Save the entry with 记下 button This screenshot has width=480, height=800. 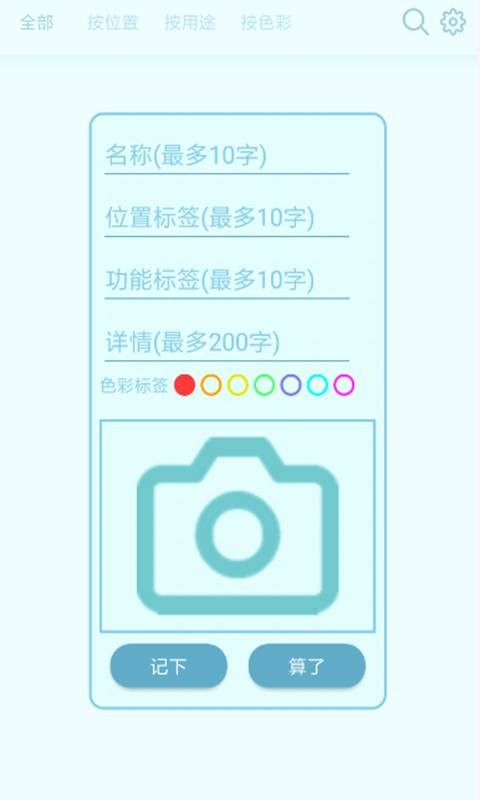tap(169, 666)
